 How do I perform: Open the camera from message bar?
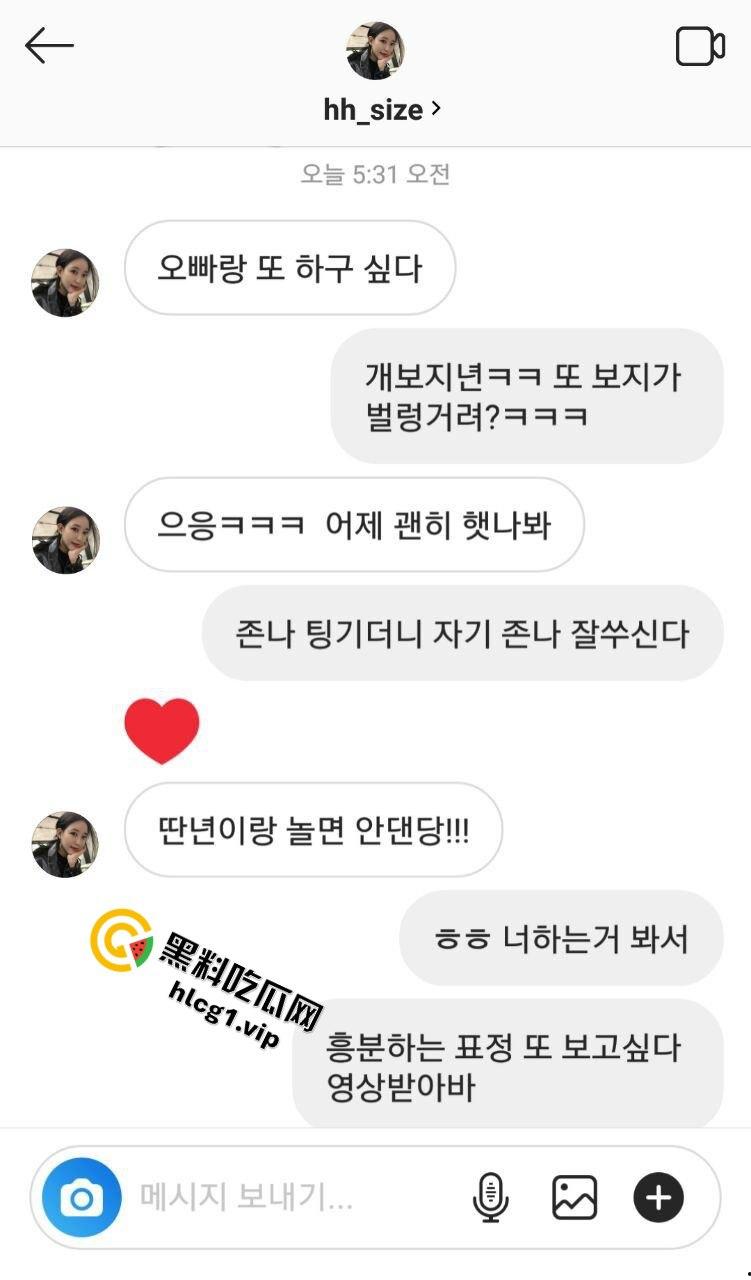pos(82,1197)
